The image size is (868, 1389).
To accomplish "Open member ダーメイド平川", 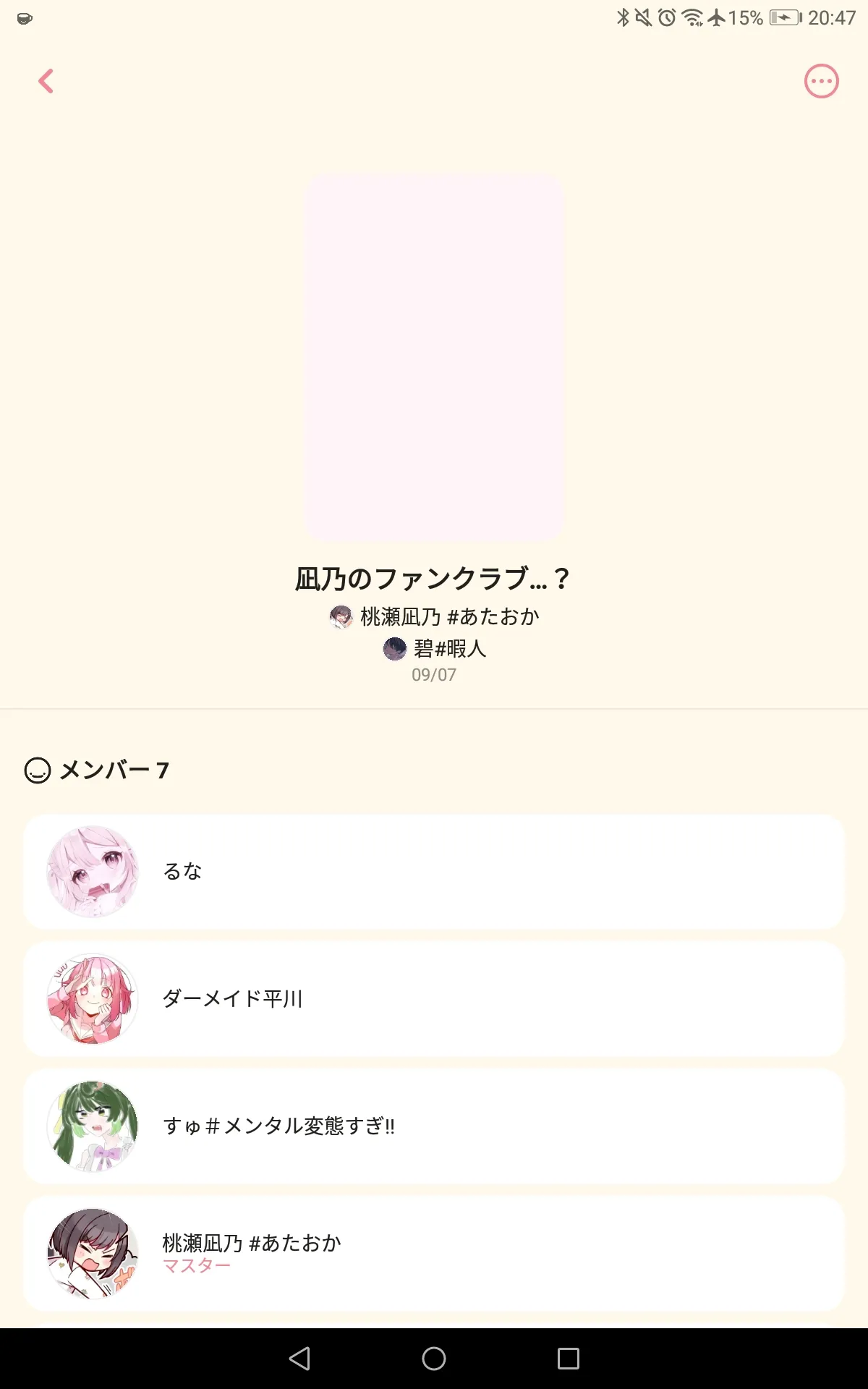I will click(434, 999).
